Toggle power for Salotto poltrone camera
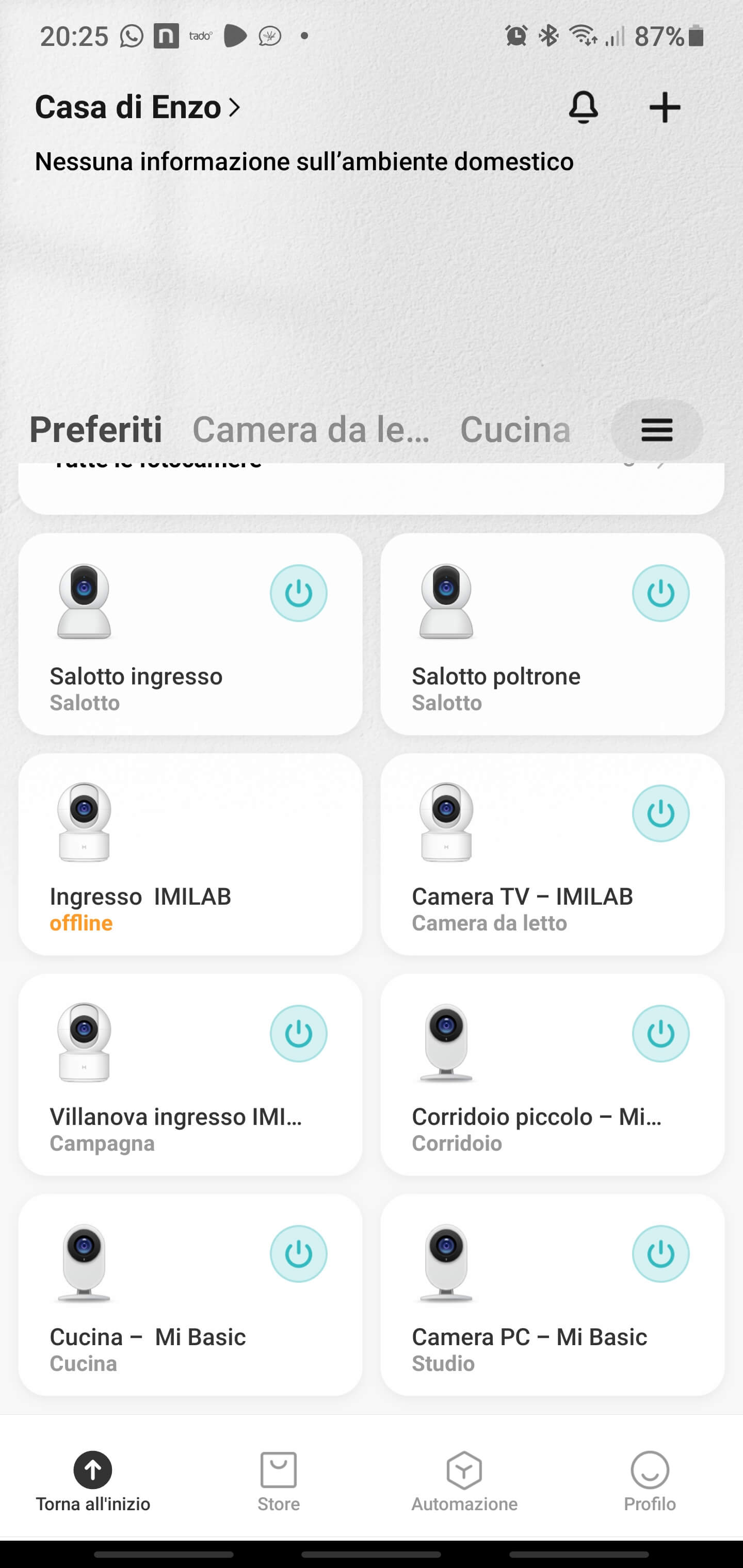The width and height of the screenshot is (743, 1568). [x=660, y=594]
